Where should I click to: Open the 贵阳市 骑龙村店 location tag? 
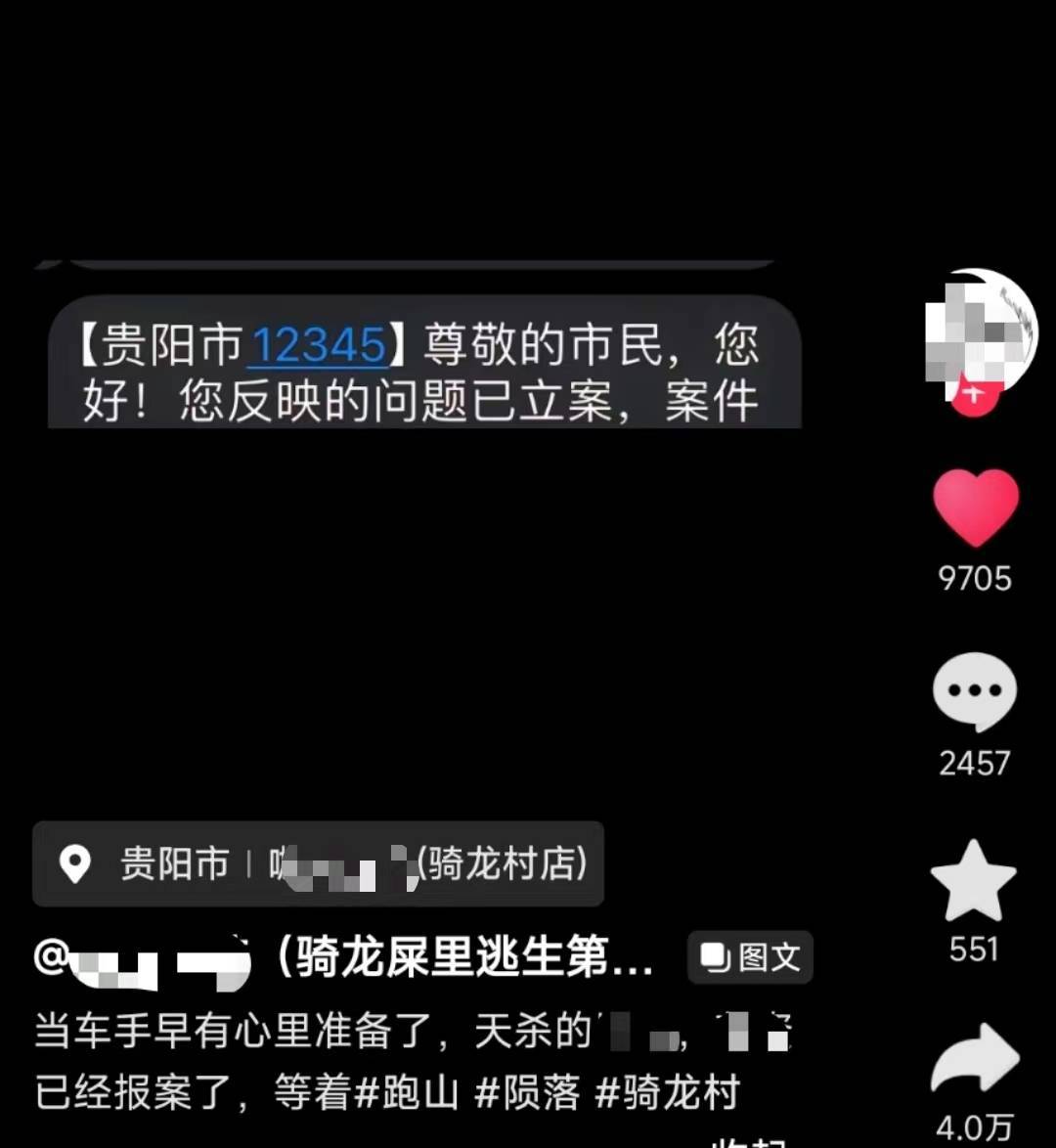[319, 863]
